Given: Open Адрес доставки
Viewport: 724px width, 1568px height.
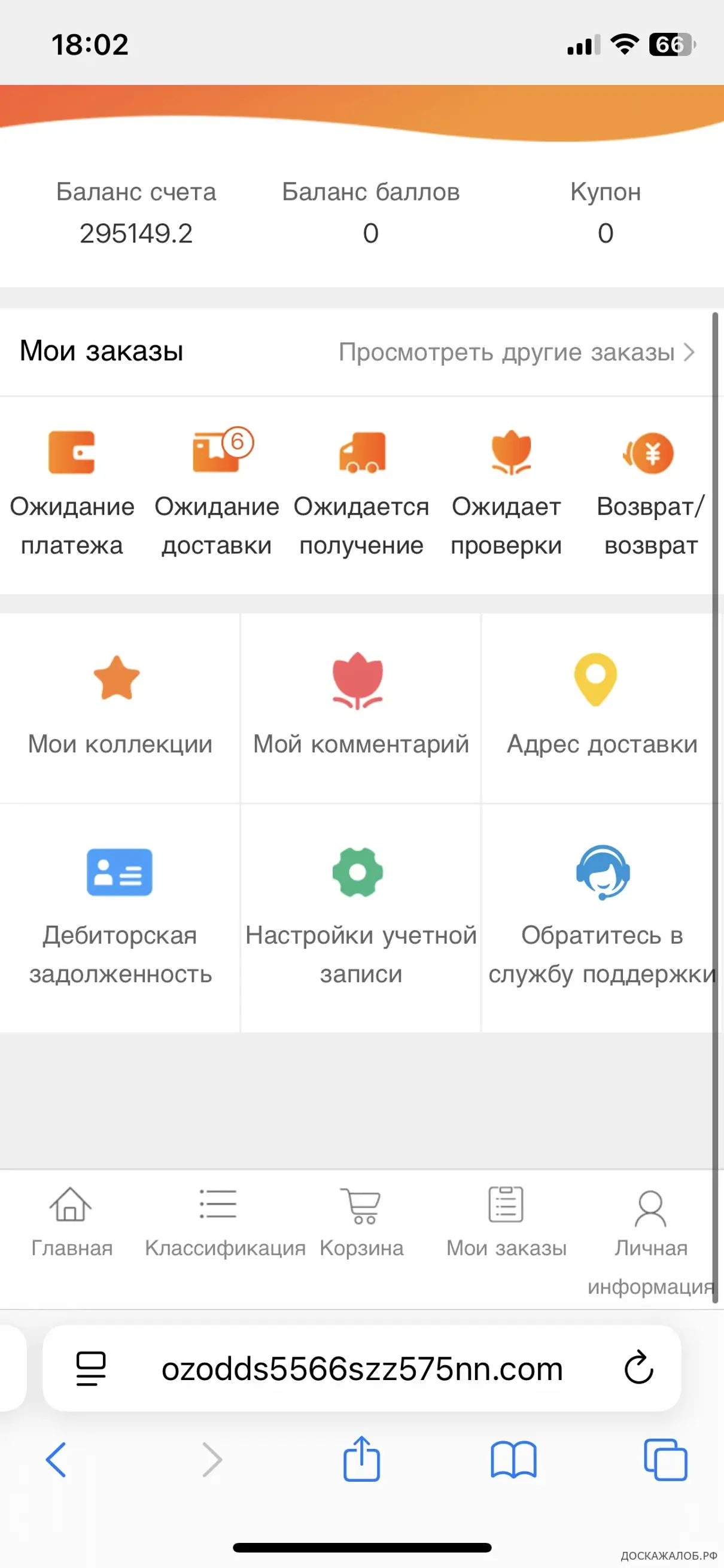Looking at the screenshot, I should click(x=601, y=706).
